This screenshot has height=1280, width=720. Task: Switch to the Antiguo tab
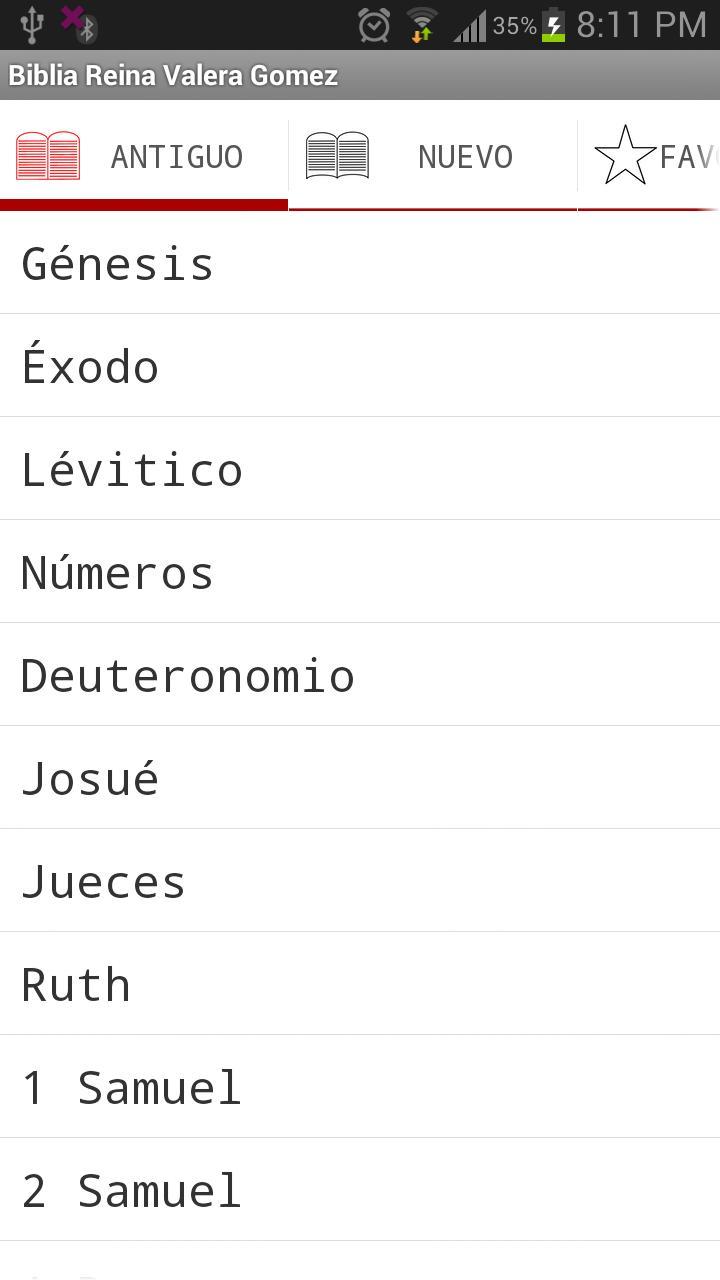pos(144,157)
